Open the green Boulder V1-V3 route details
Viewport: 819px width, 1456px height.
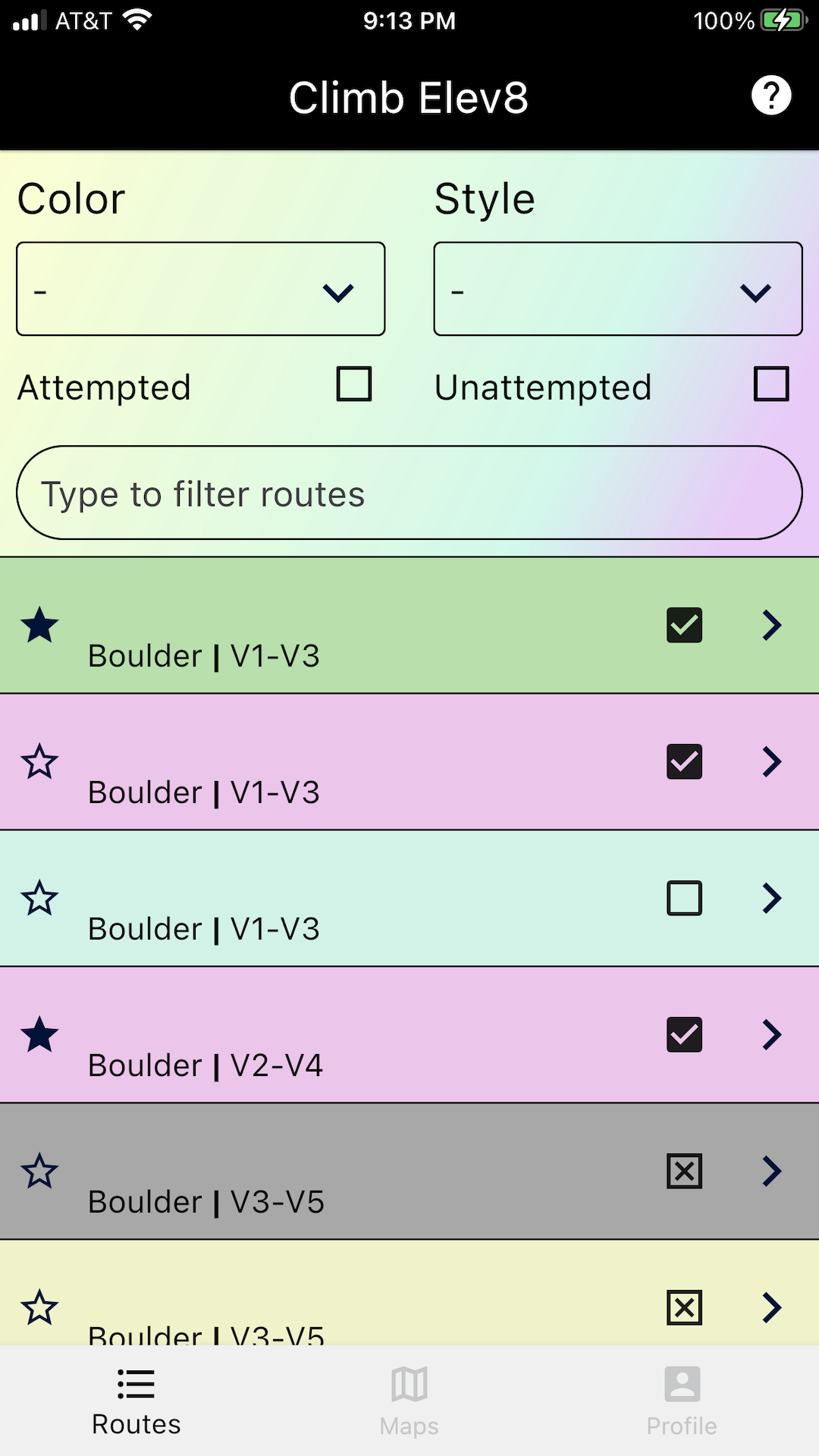772,626
